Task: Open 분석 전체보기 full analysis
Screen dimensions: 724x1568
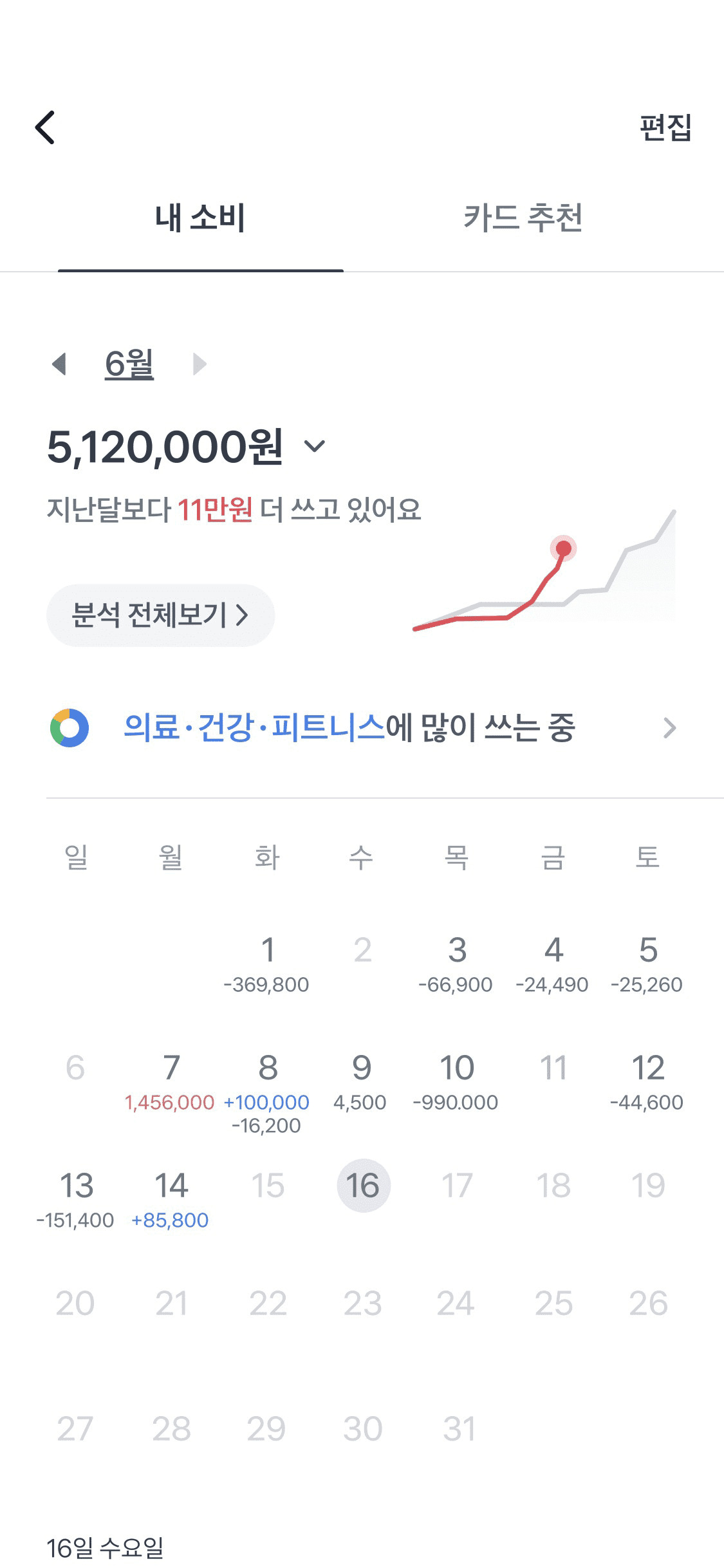Action: (160, 615)
